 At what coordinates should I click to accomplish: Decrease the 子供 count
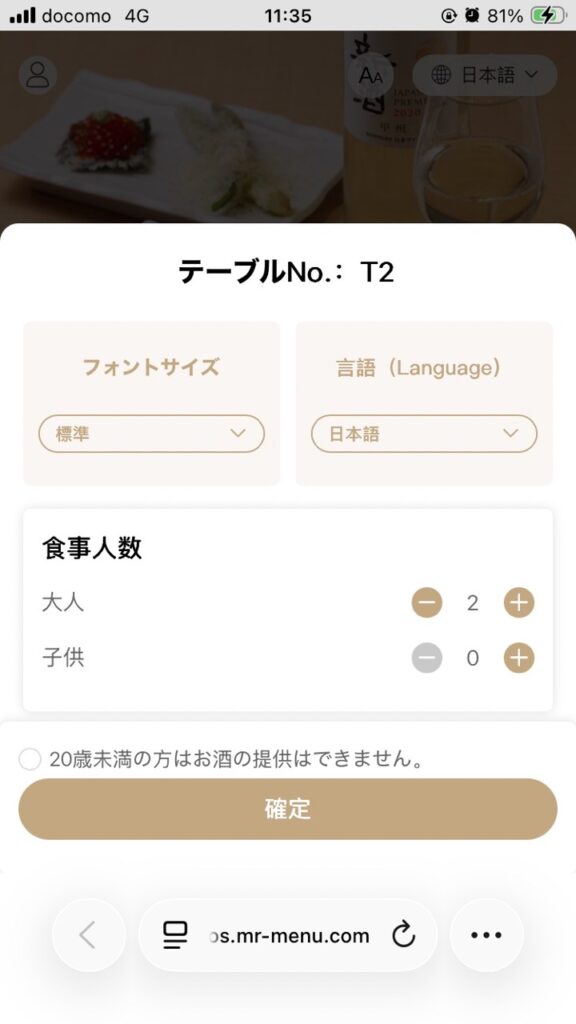click(426, 658)
